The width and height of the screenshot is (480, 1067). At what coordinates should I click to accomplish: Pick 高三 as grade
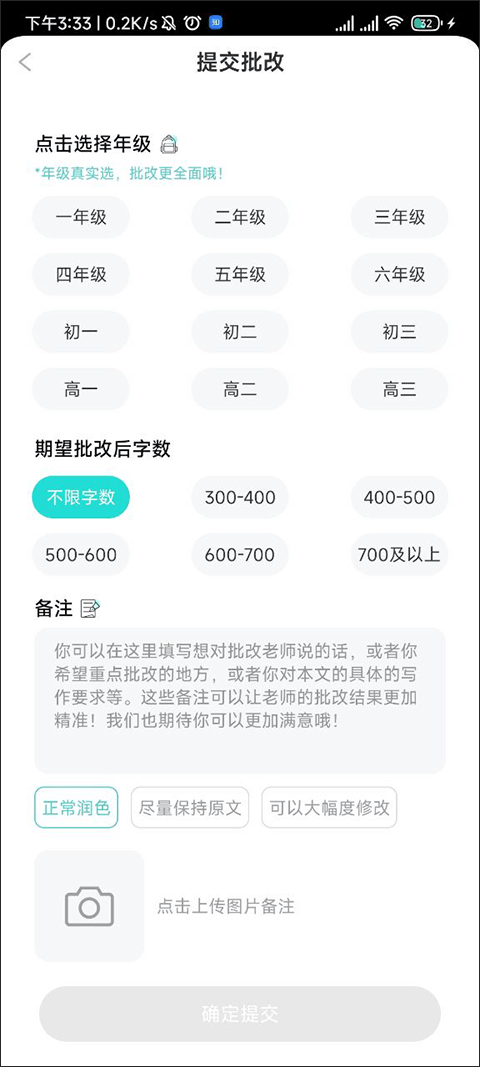[x=399, y=389]
